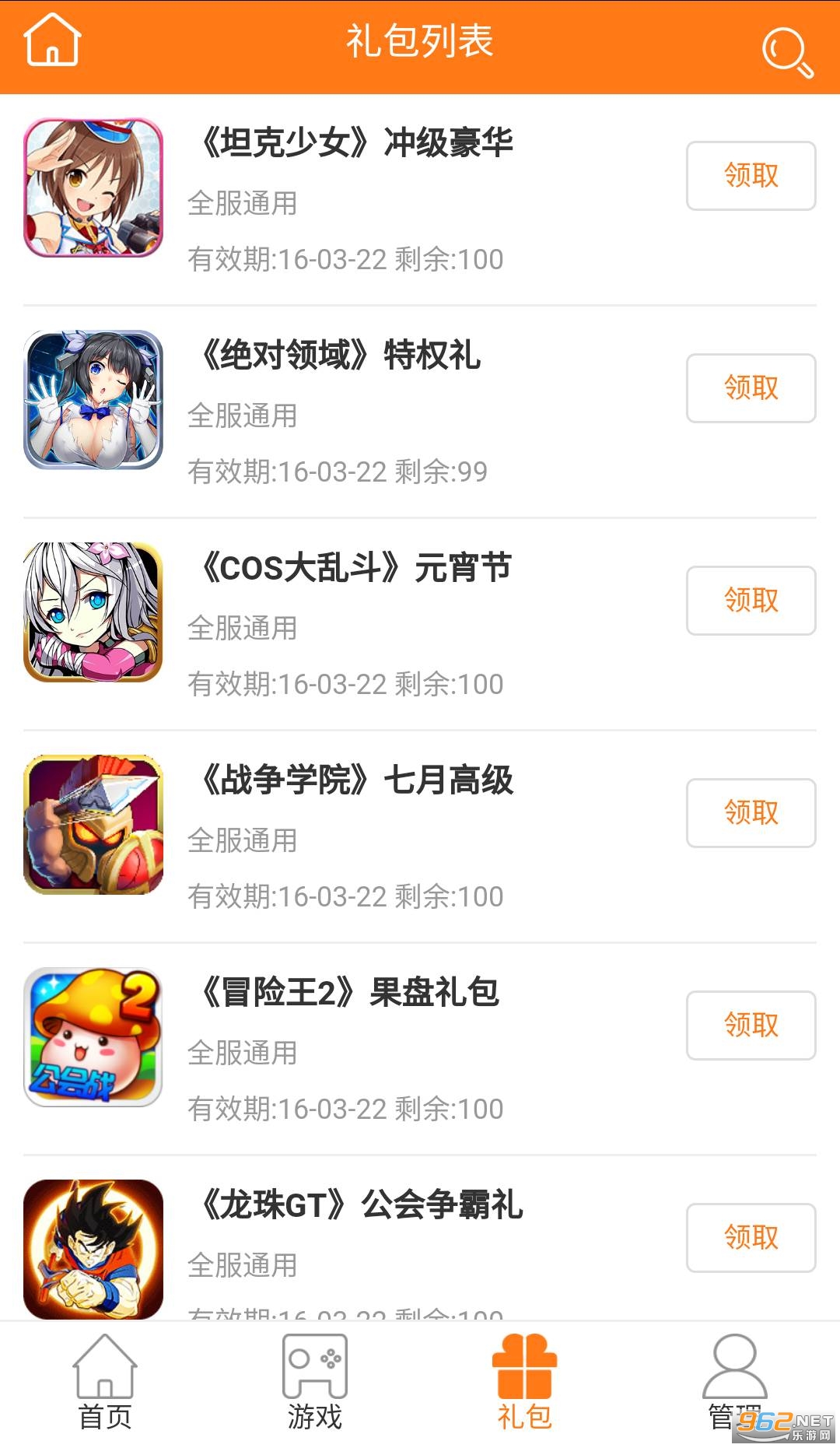The height and width of the screenshot is (1448, 840).
Task: Open the 《COS大乱斗》 gift pack details
Action: 355,569
